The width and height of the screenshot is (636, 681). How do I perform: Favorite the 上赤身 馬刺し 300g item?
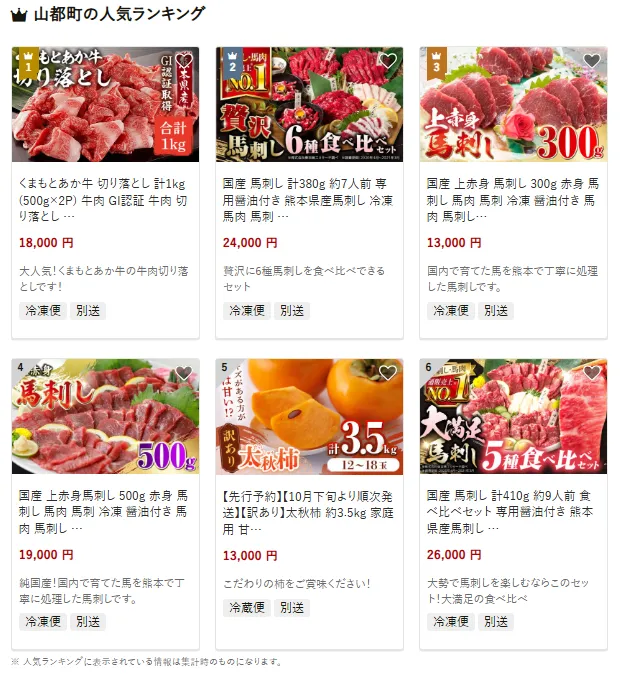coord(592,60)
